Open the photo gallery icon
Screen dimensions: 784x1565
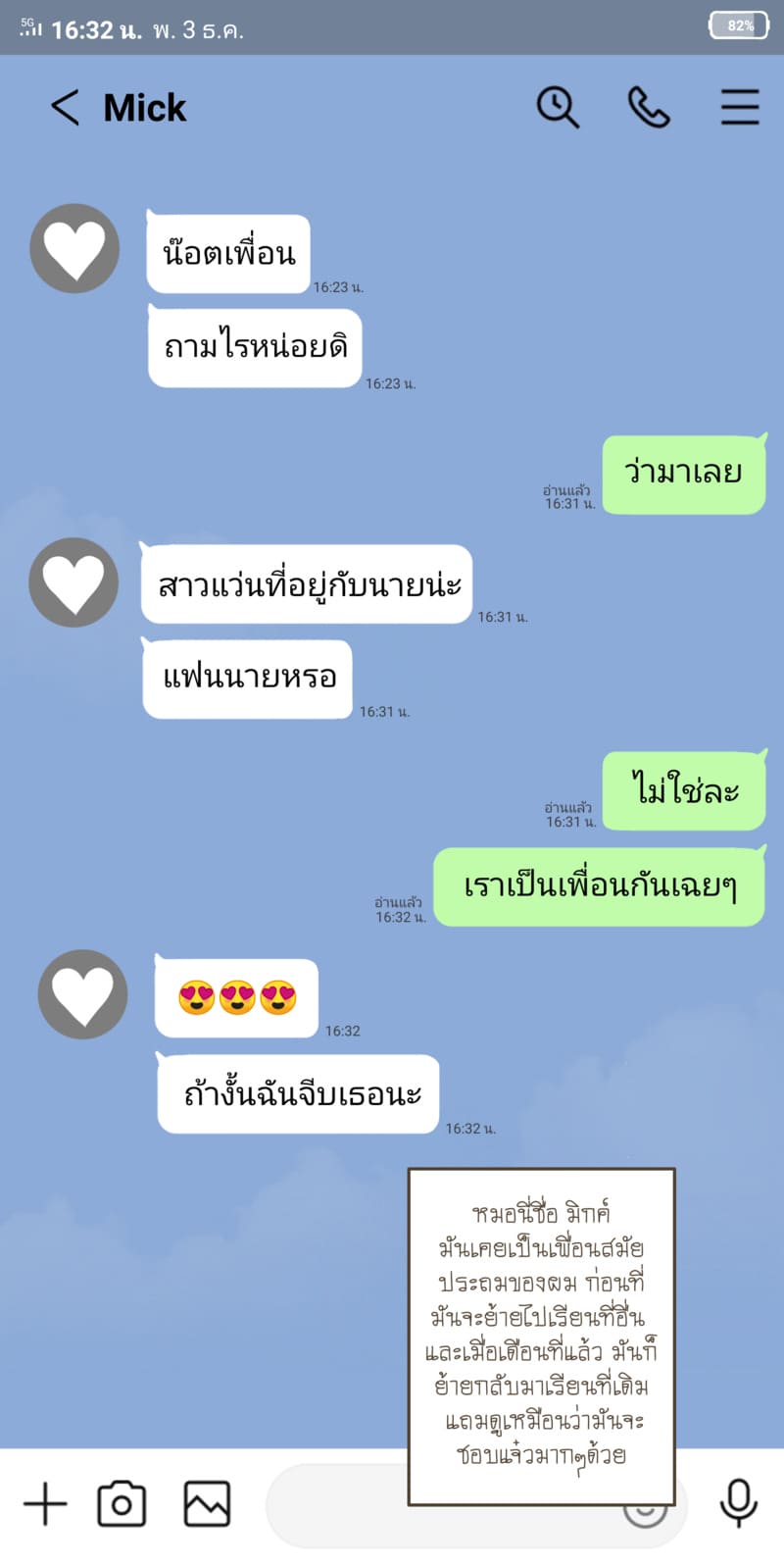point(206,1502)
